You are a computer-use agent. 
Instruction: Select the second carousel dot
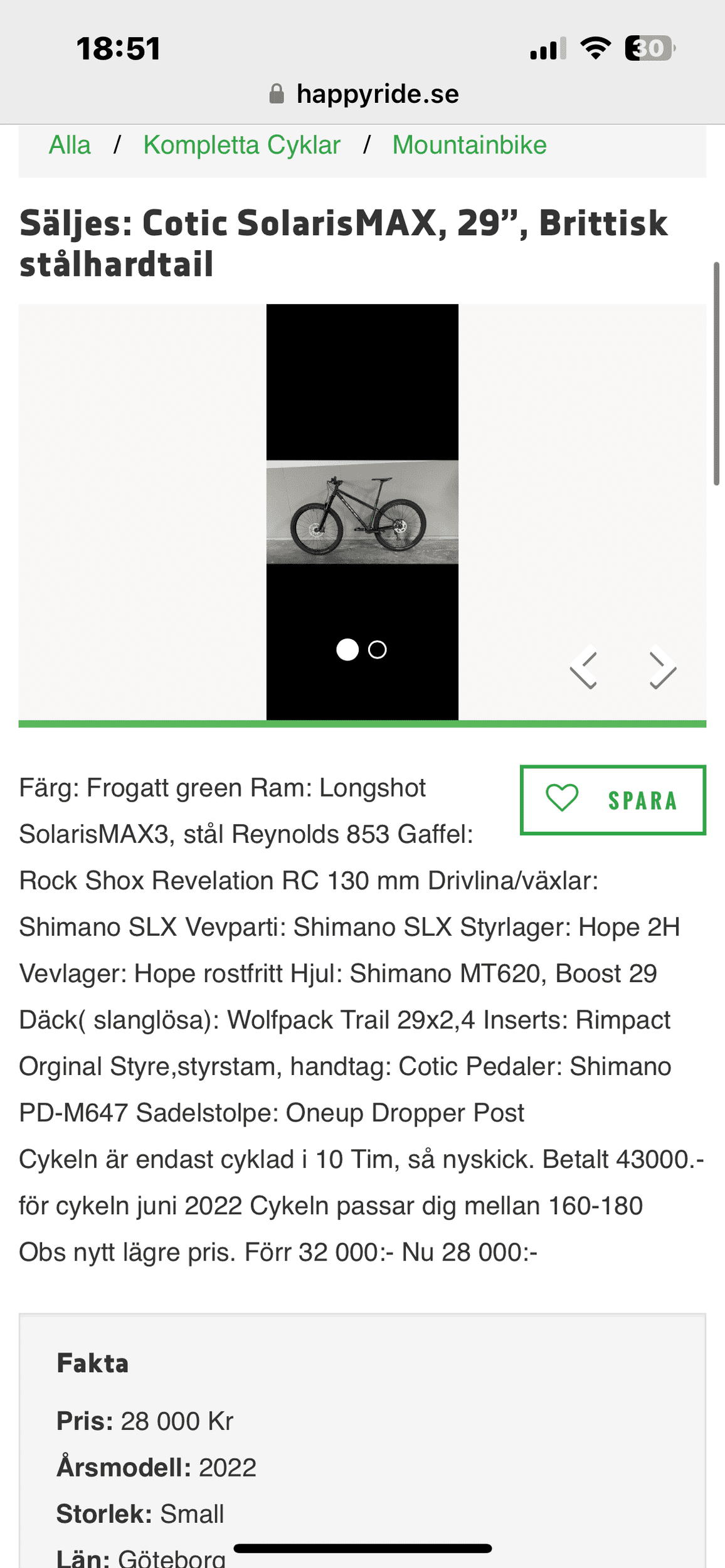pos(378,651)
